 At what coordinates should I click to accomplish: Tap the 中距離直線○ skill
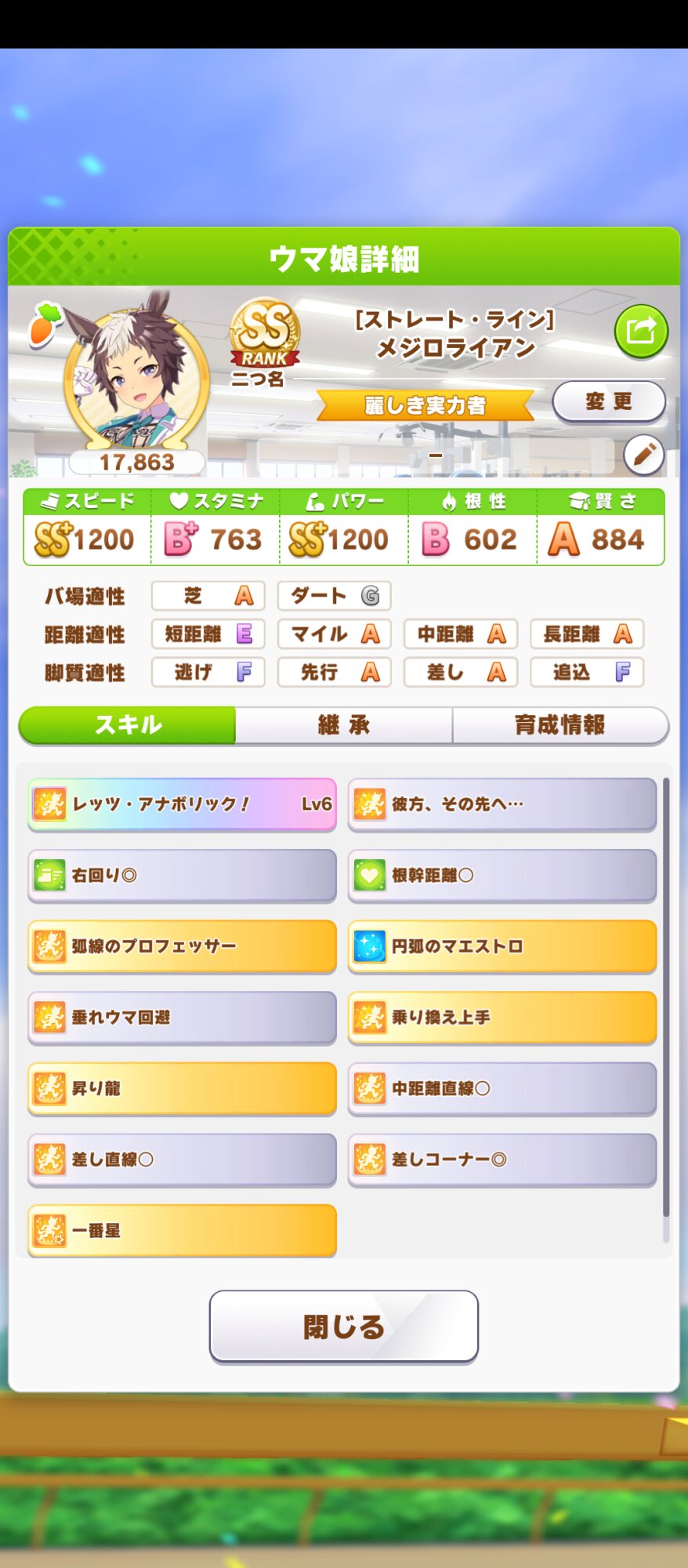click(x=502, y=1088)
